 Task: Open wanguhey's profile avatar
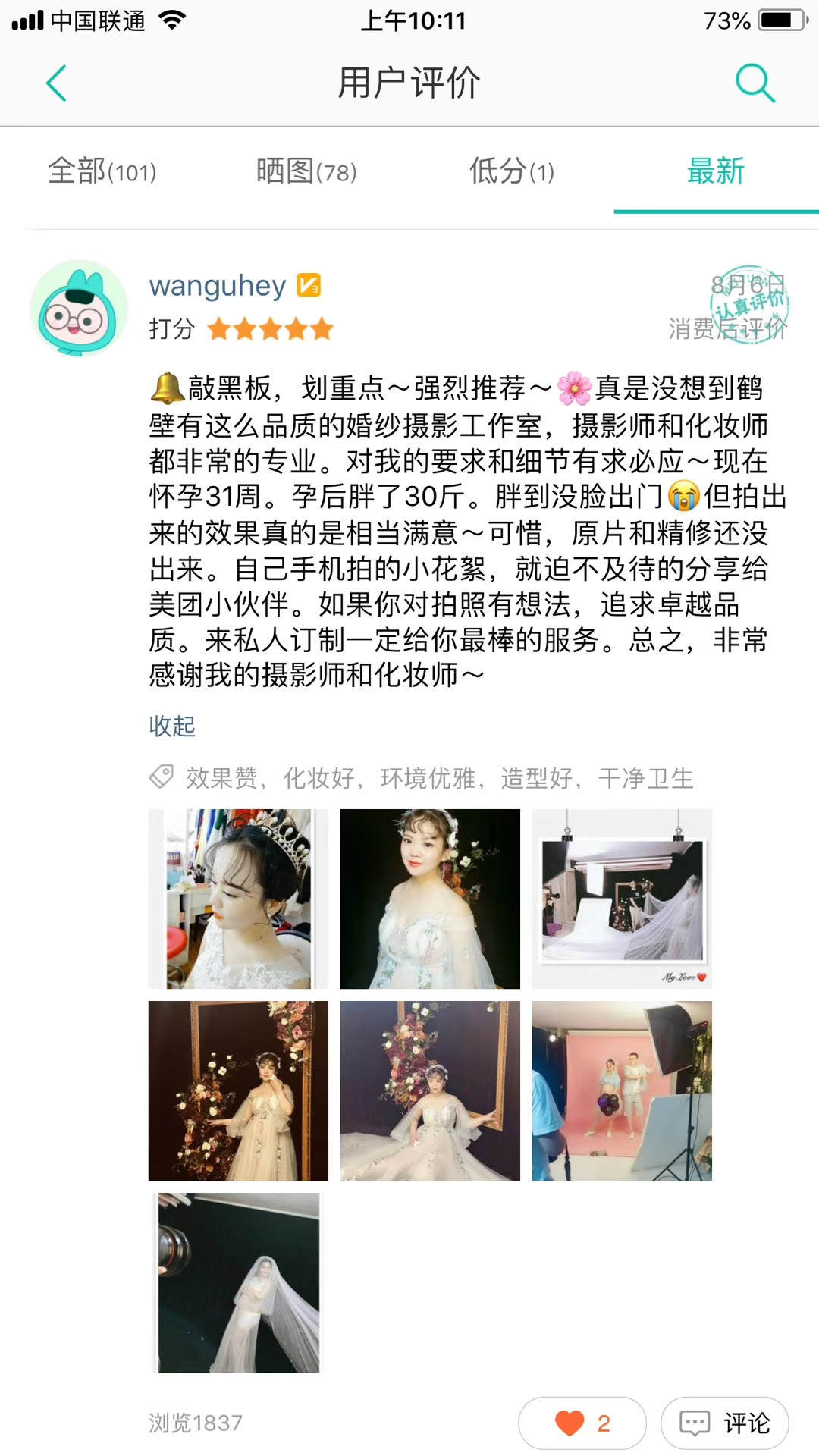pyautogui.click(x=78, y=309)
